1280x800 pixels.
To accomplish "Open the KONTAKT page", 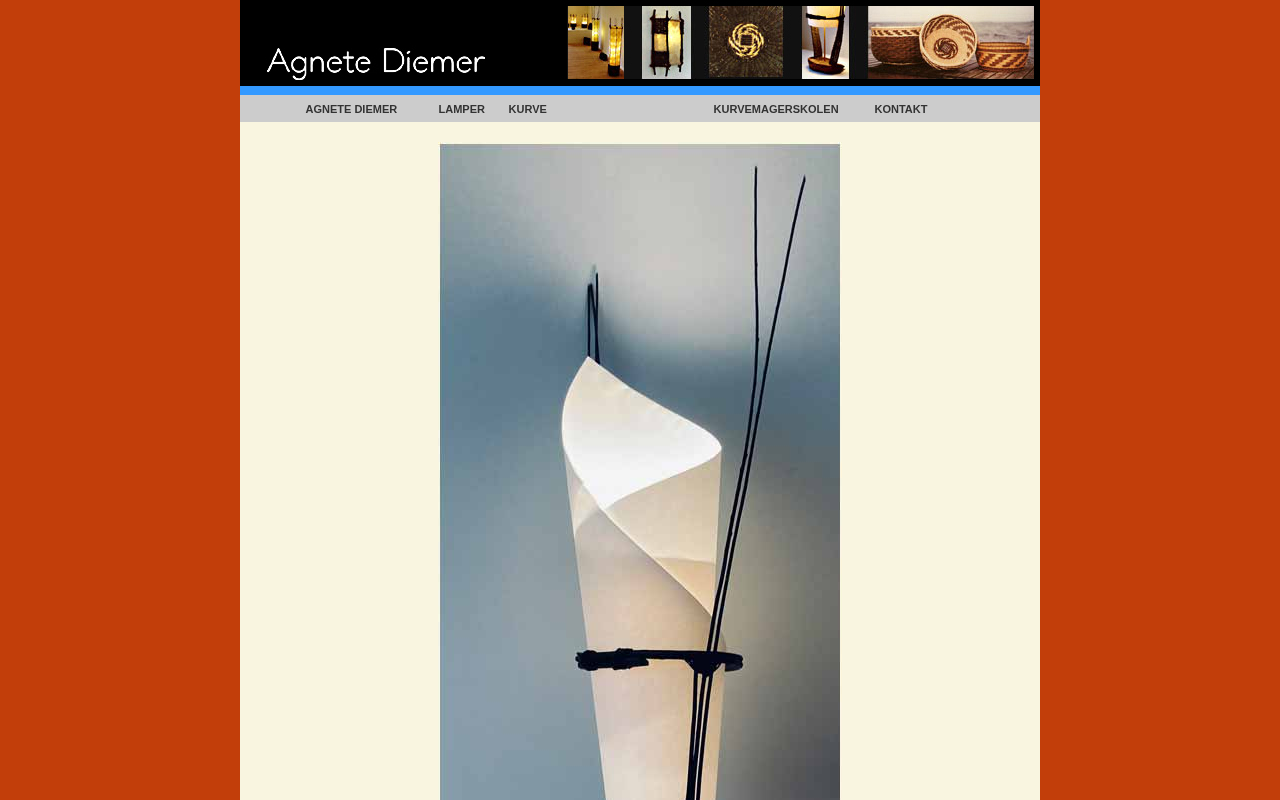I will pos(900,109).
